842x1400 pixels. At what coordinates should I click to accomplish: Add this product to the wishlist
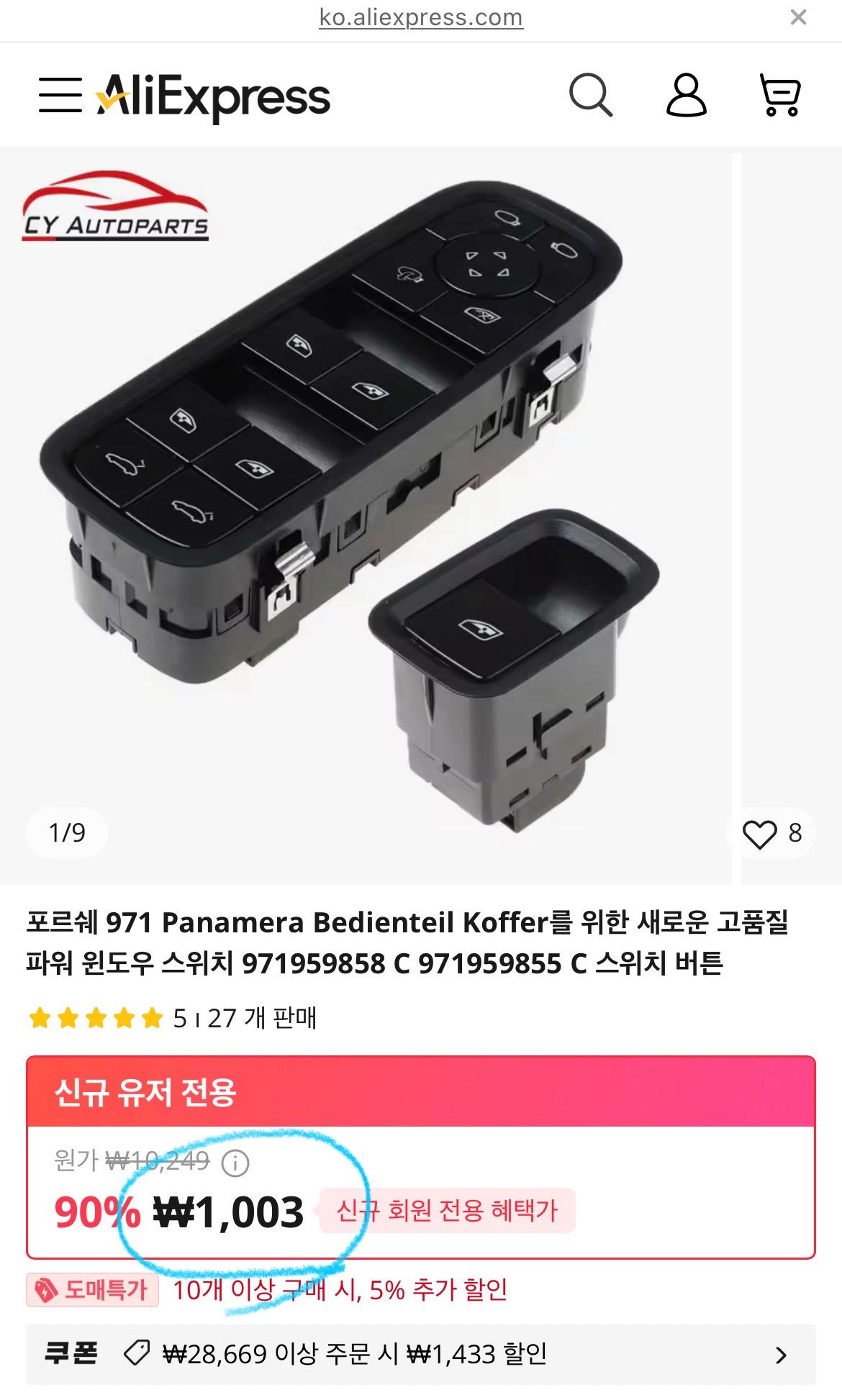click(x=760, y=834)
